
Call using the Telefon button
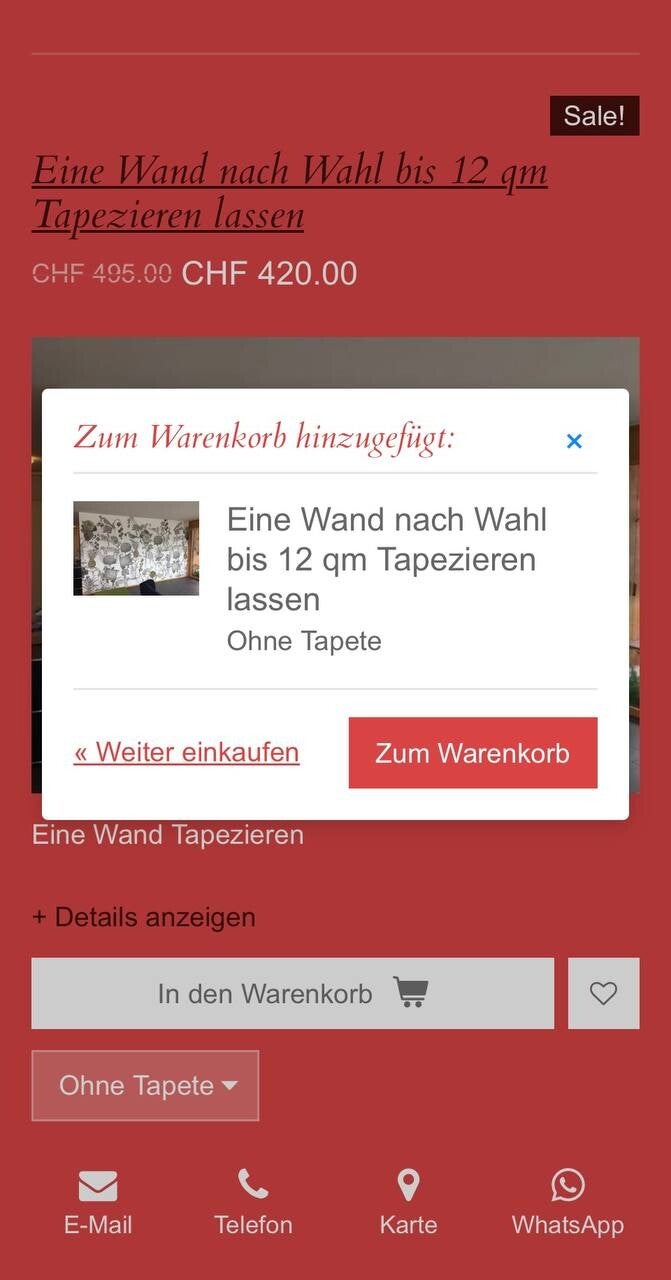pyautogui.click(x=253, y=1203)
